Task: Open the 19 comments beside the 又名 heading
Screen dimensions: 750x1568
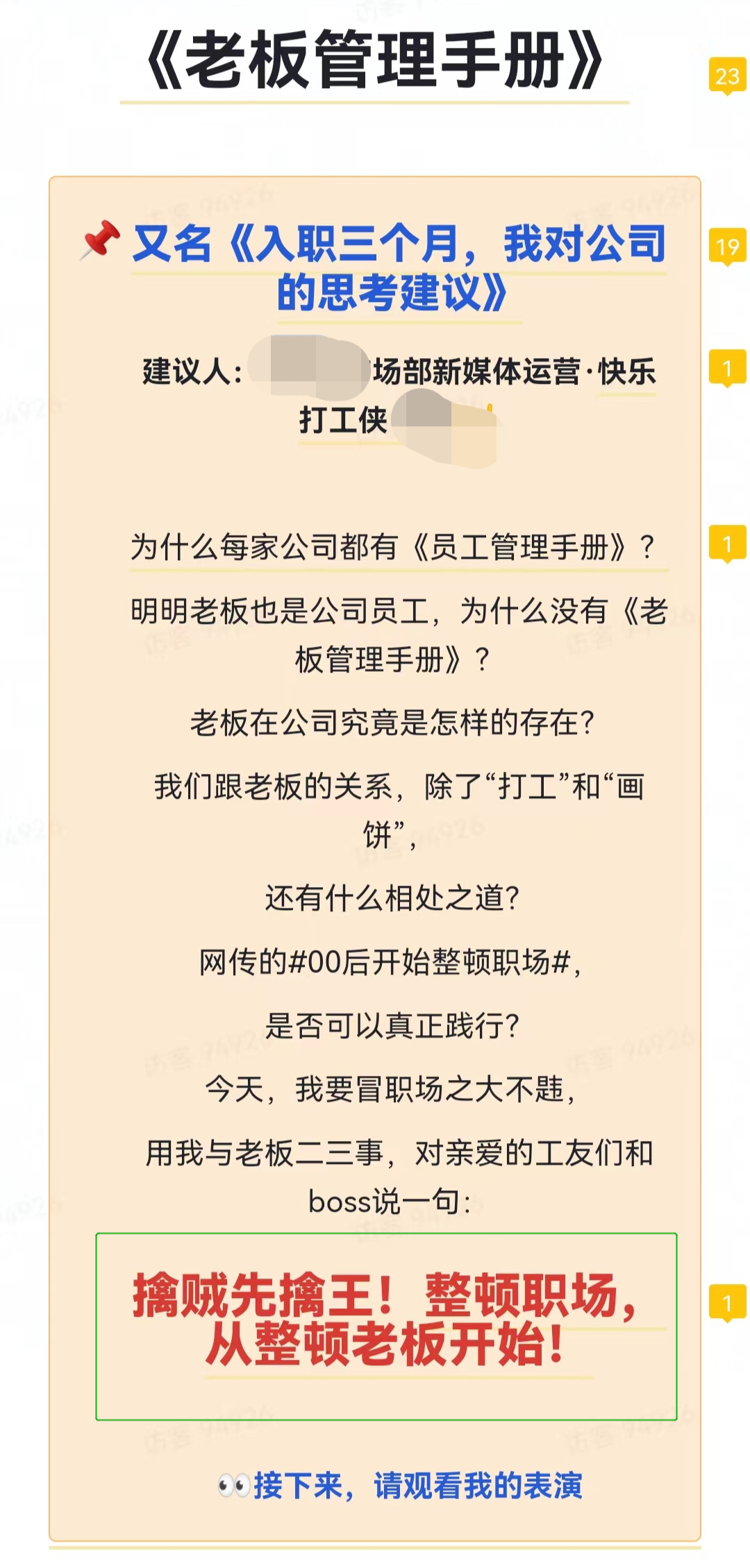Action: pyautogui.click(x=726, y=246)
